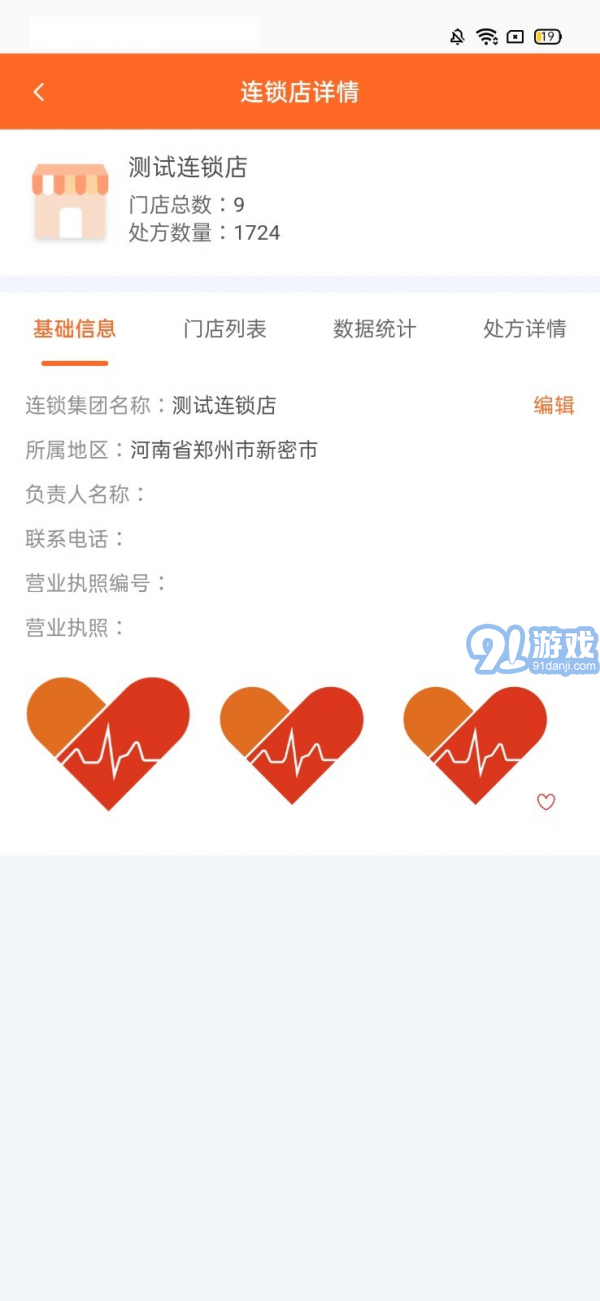
Task: Open the first business license image
Action: point(108,743)
